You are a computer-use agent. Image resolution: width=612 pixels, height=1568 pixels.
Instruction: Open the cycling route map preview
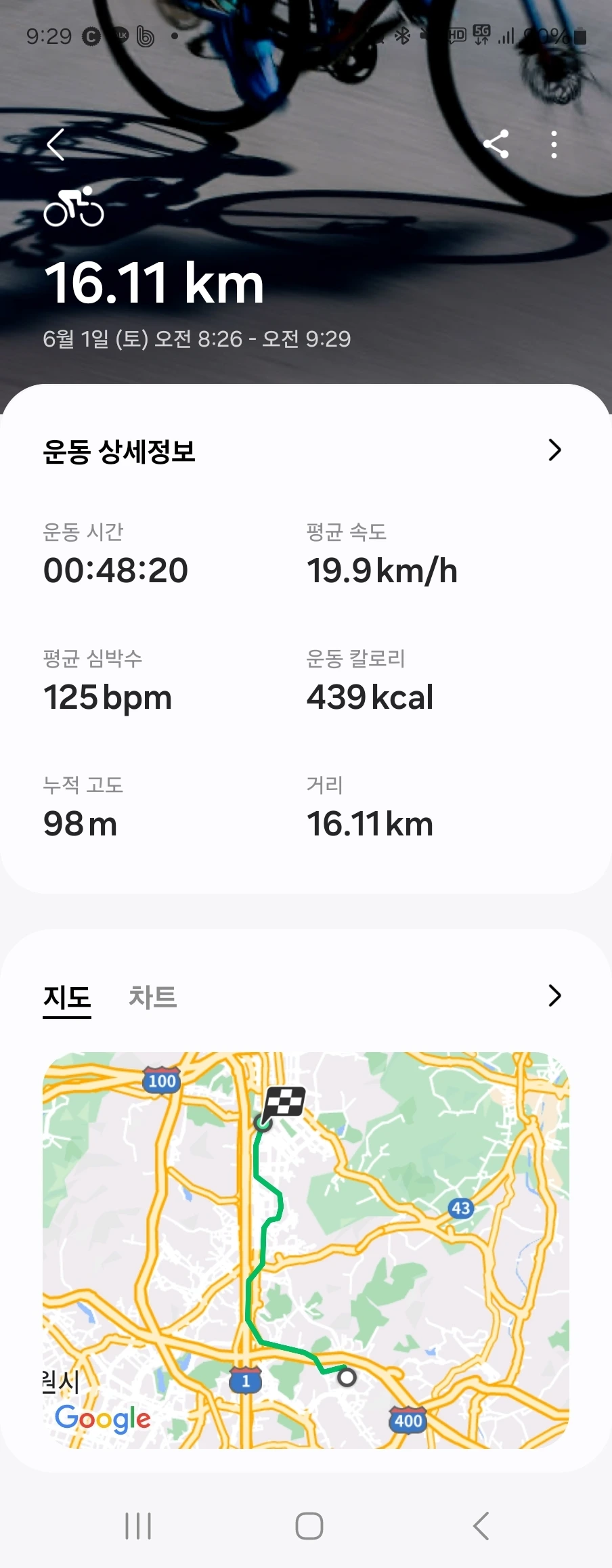(x=306, y=1250)
